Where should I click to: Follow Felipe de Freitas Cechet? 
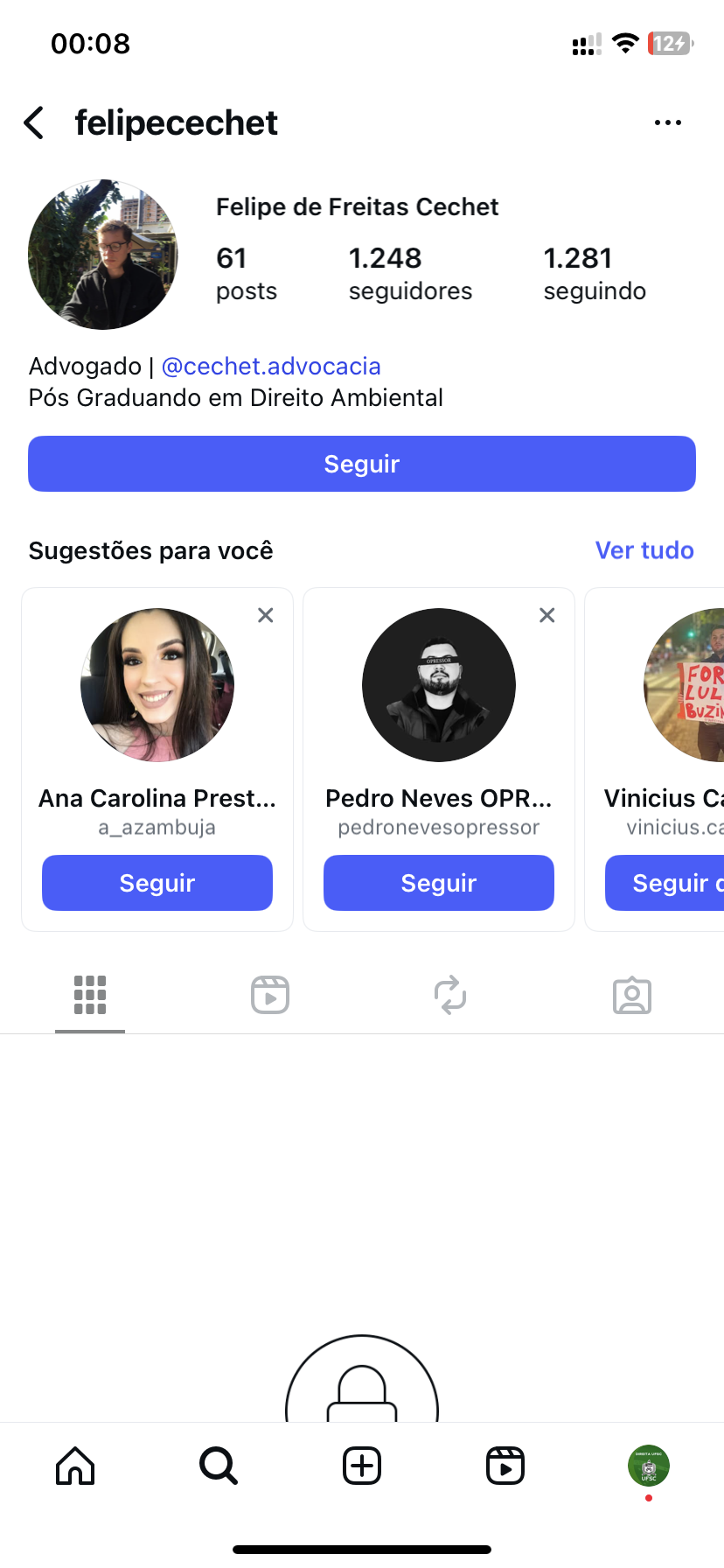point(361,464)
